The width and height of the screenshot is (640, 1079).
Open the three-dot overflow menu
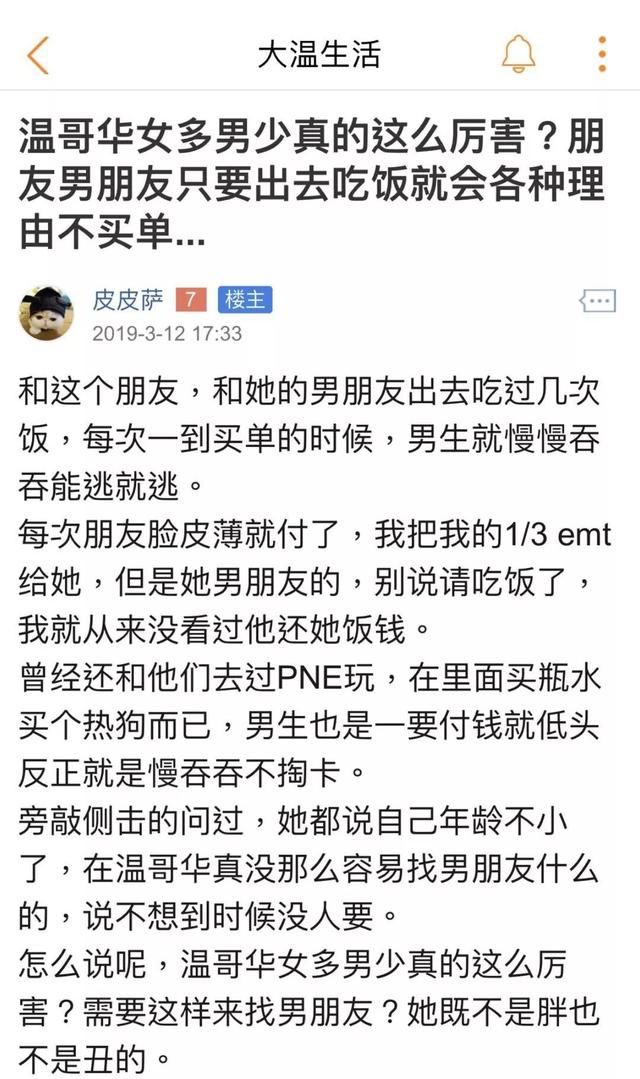coord(602,53)
